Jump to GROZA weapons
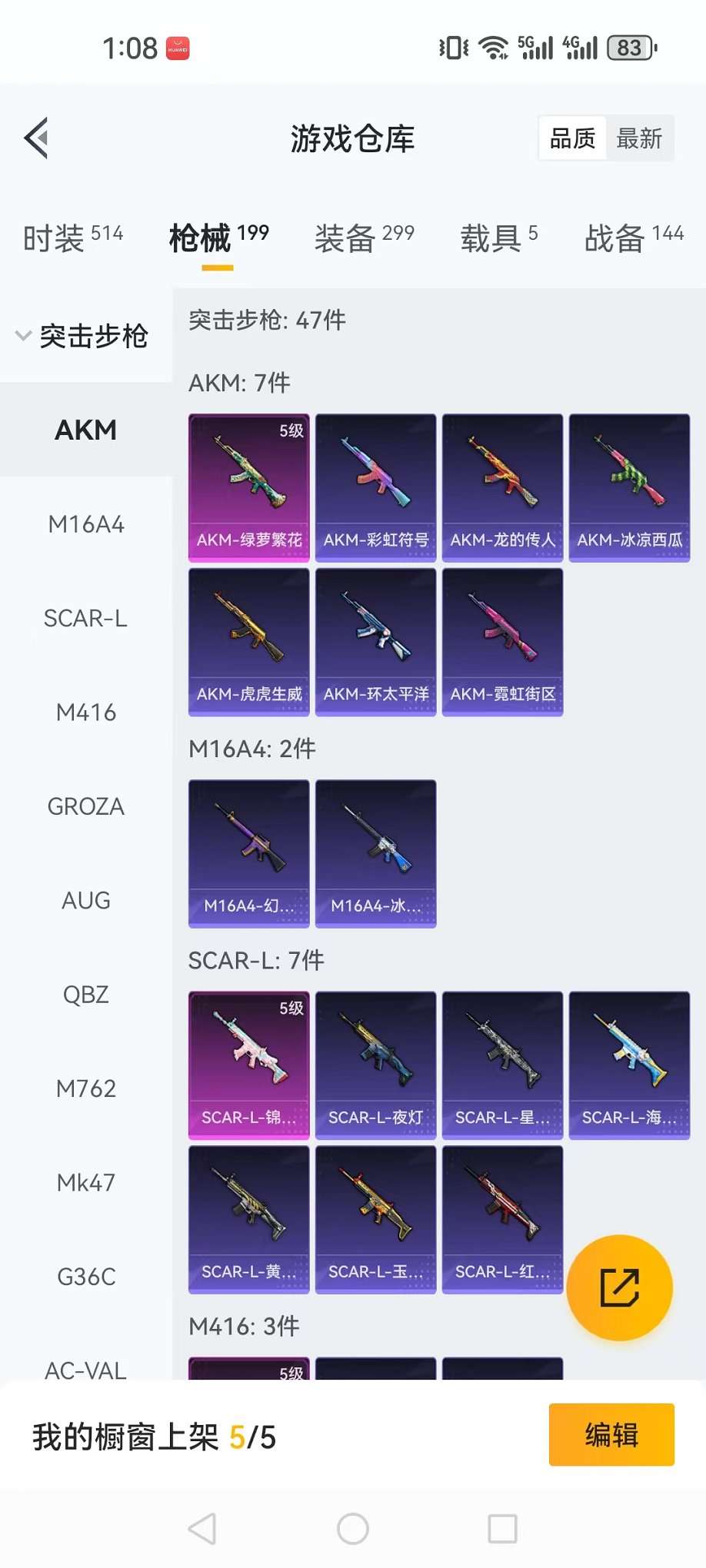This screenshot has width=706, height=1568. tap(85, 806)
